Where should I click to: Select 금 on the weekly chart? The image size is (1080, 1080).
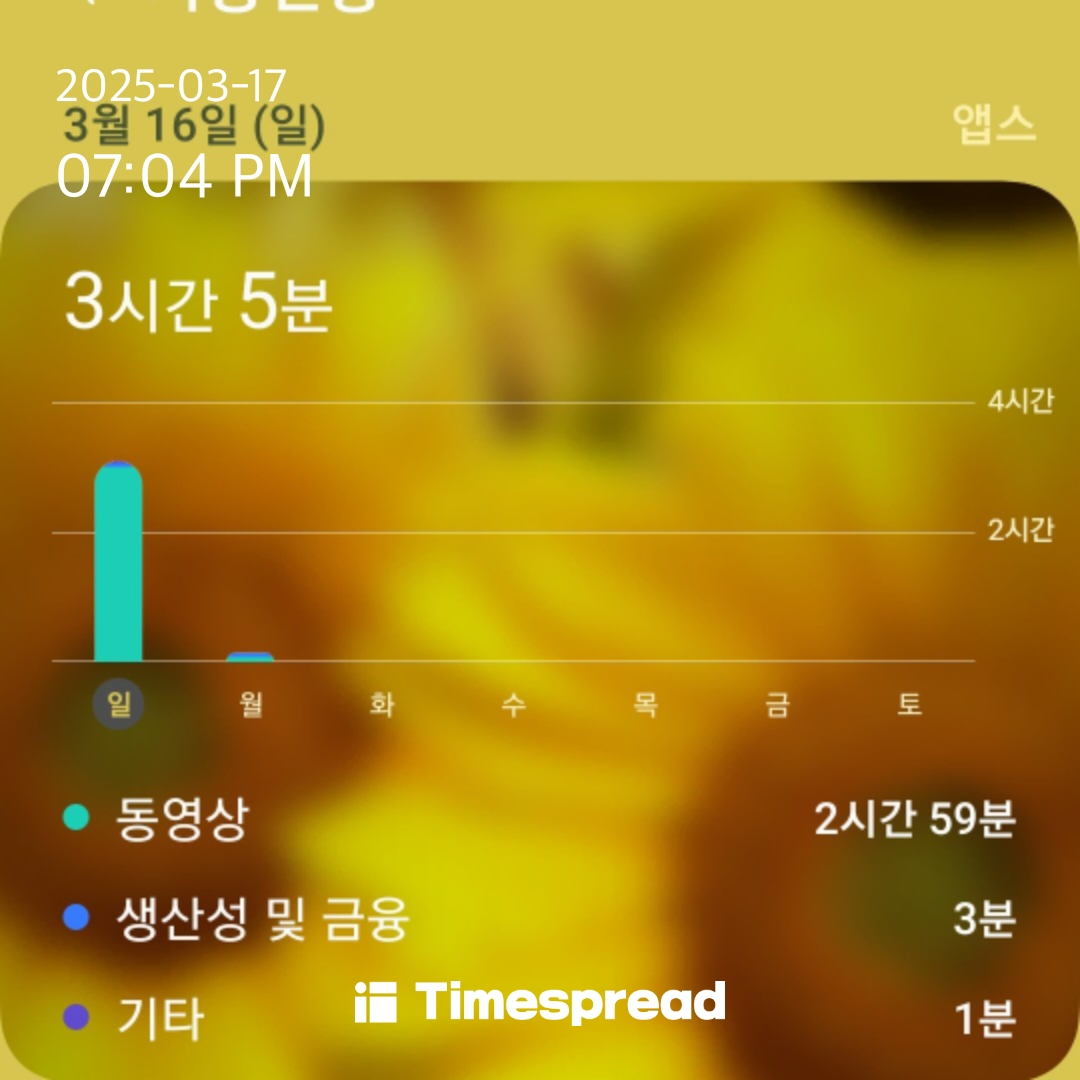(x=778, y=704)
